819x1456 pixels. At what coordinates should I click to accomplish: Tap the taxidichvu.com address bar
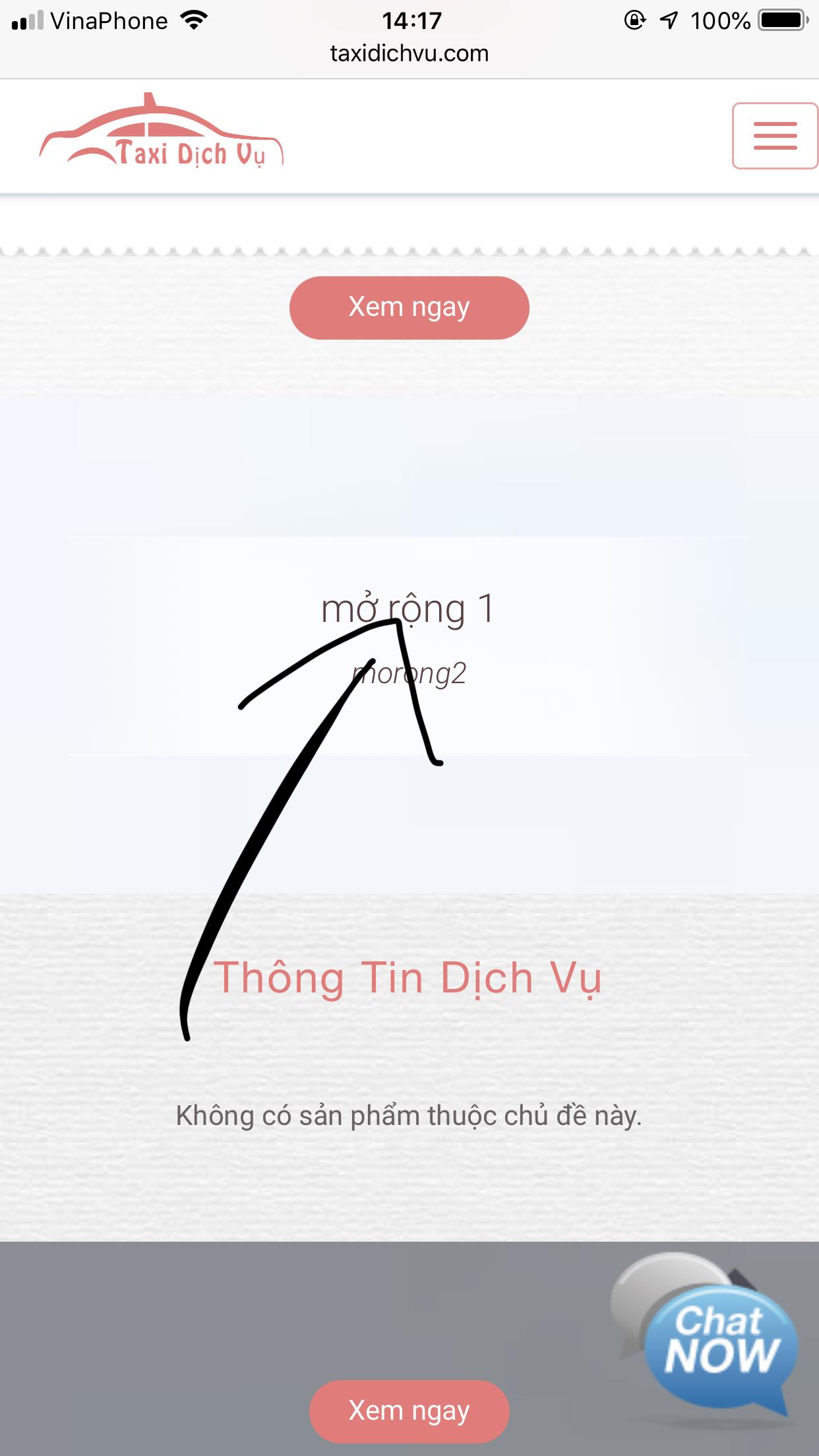click(409, 53)
